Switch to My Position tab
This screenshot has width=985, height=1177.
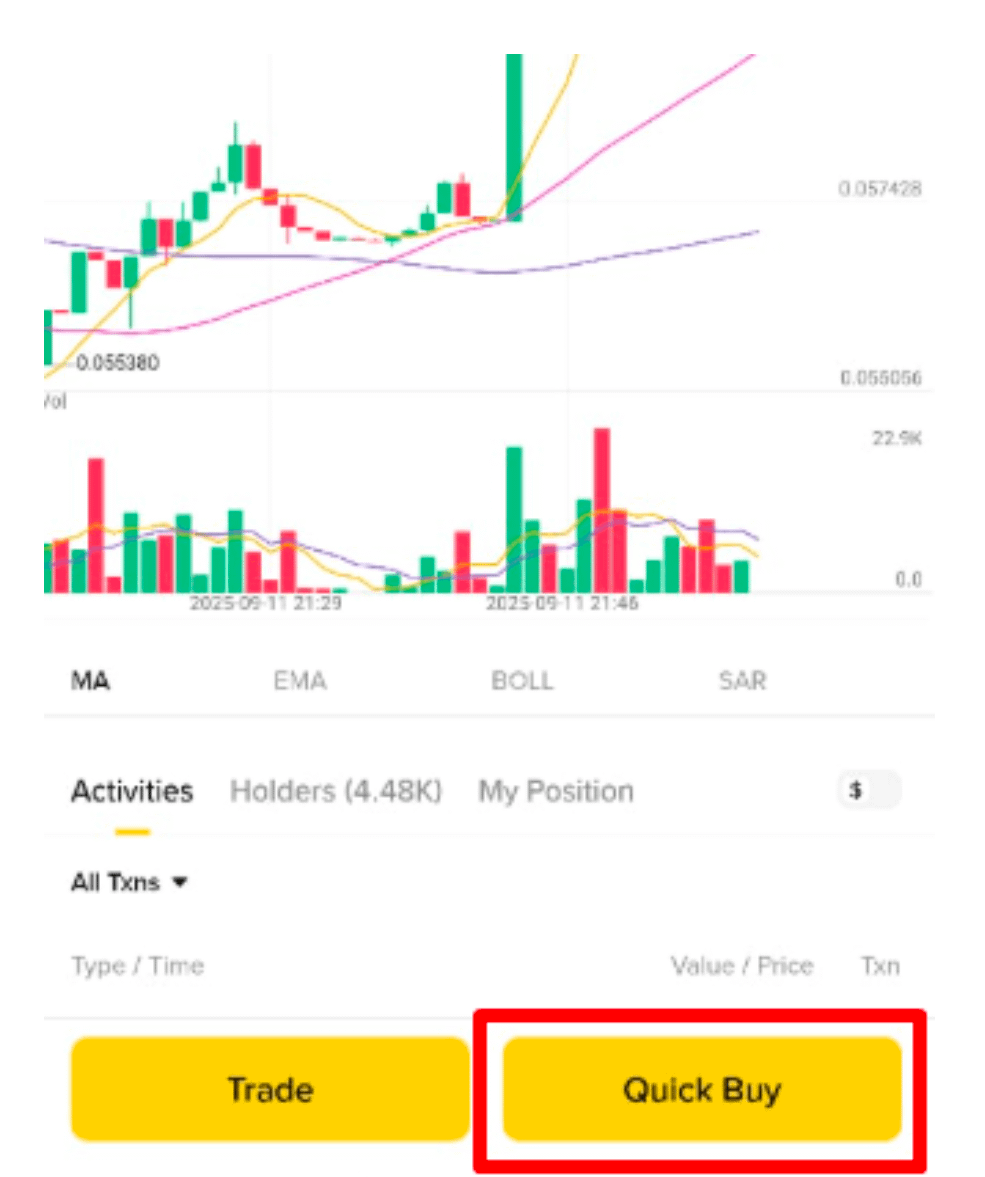[556, 791]
